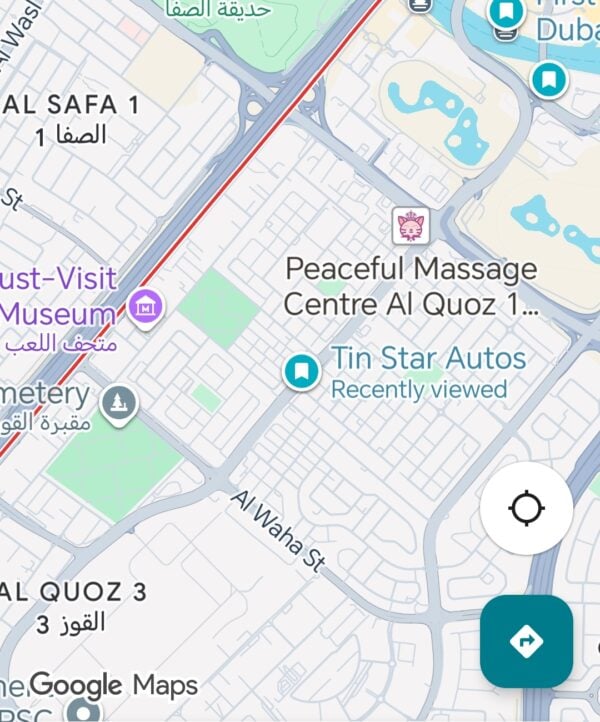Screen dimensions: 600x722
Task: Tap the purple Museum marker
Action: click(147, 307)
